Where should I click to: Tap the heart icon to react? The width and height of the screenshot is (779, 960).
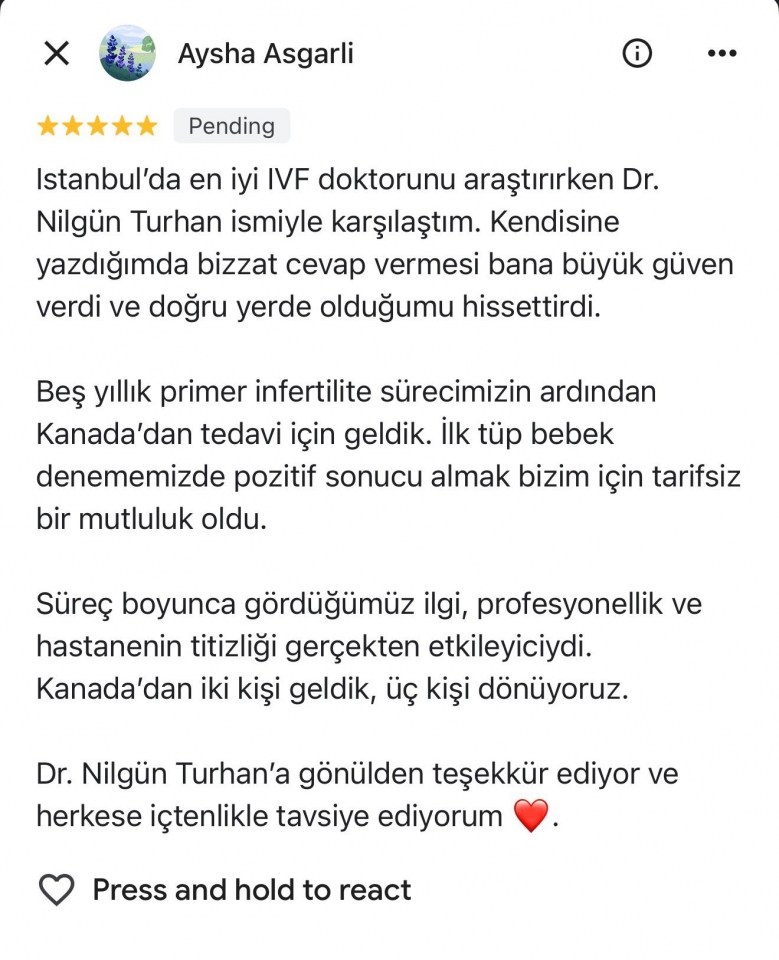[56, 889]
